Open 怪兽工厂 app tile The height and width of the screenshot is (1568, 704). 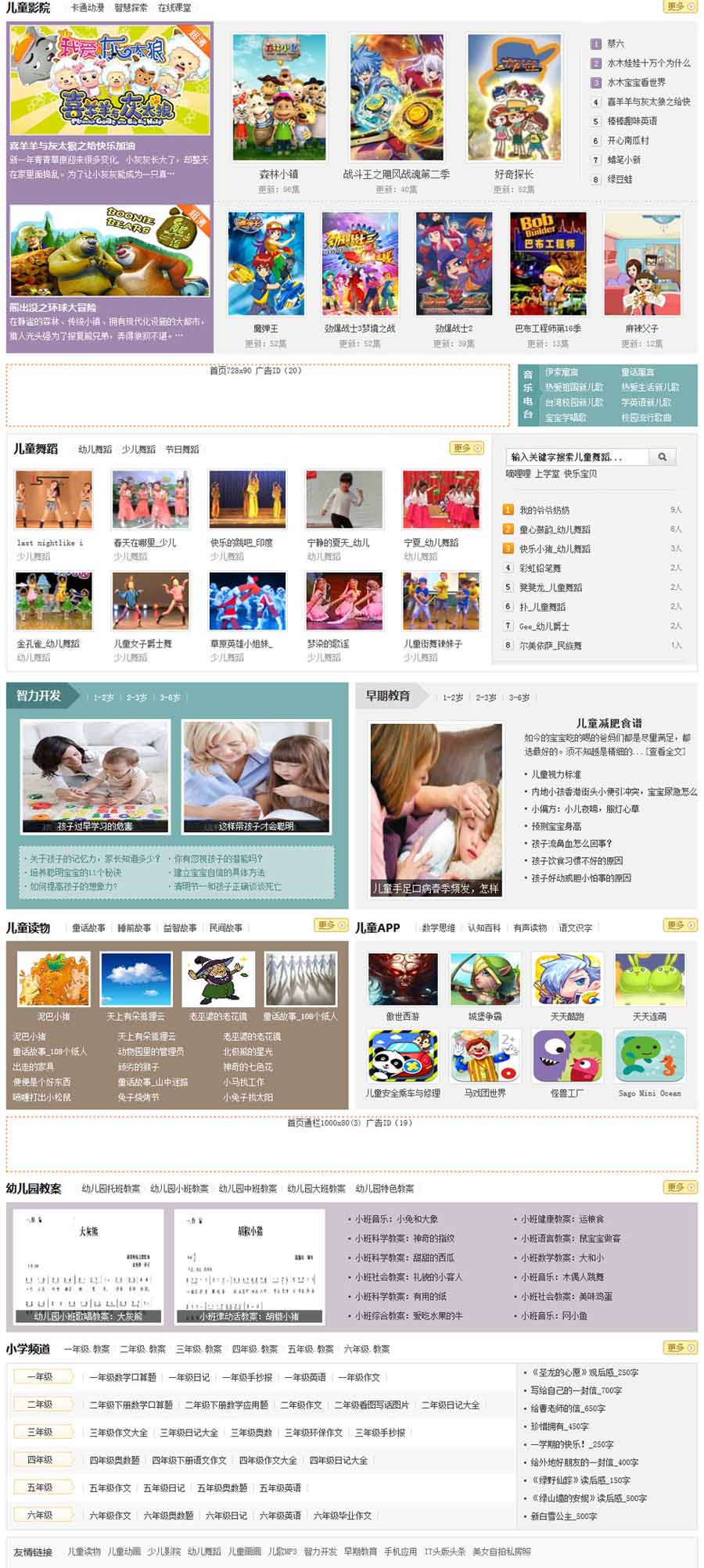566,1056
